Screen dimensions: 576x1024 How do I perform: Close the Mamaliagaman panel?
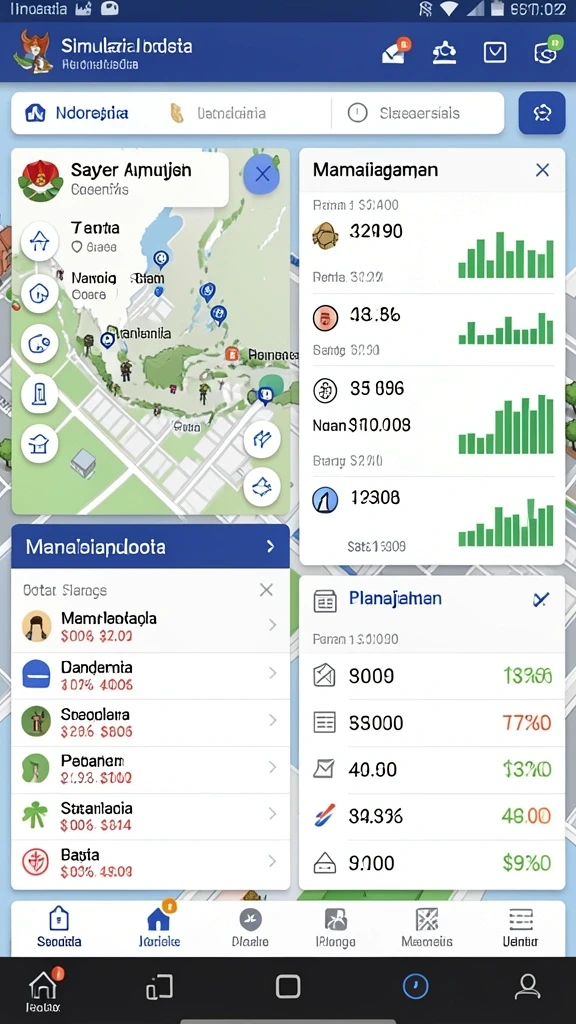tap(542, 170)
